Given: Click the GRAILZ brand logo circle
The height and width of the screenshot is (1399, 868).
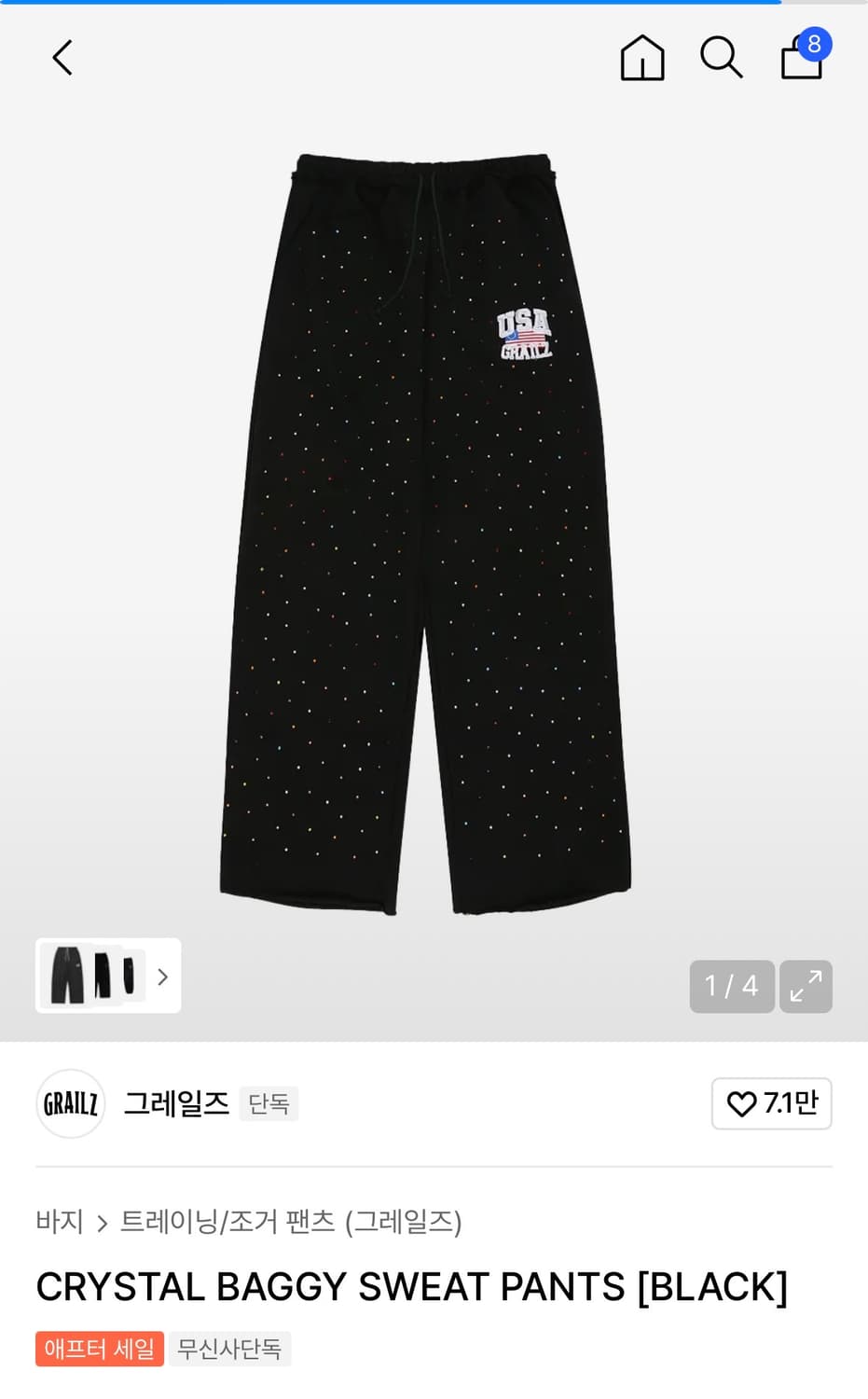Looking at the screenshot, I should [70, 1103].
